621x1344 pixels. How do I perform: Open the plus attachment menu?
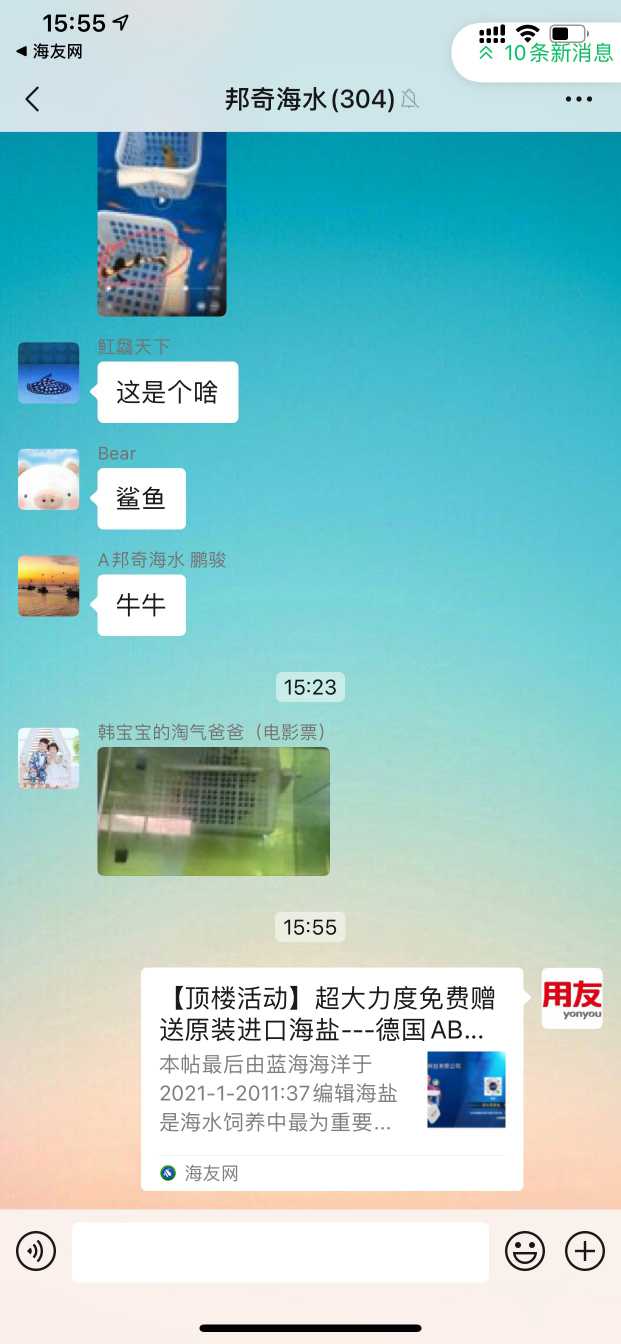(585, 1251)
